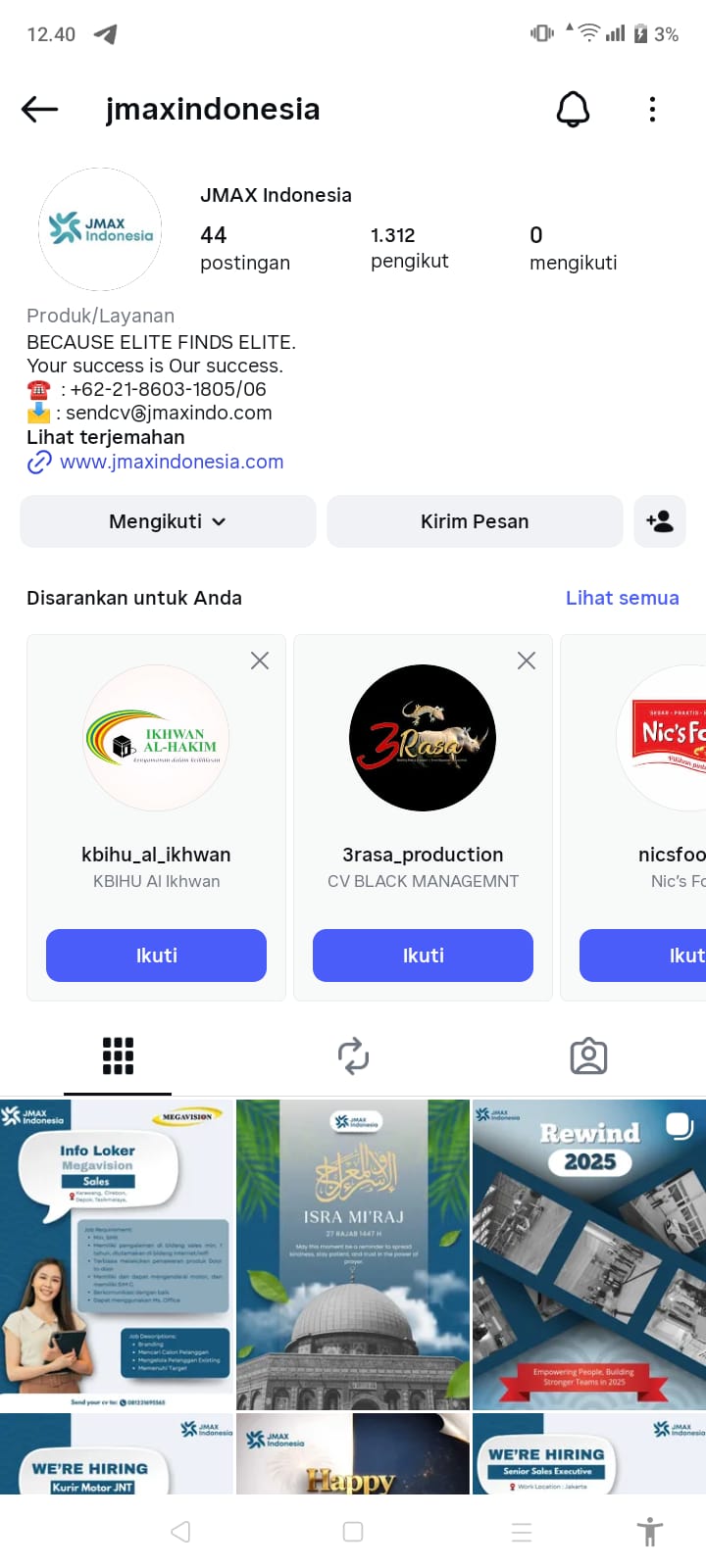The height and width of the screenshot is (1568, 706).
Task: Dismiss the 3rasa_production suggestion
Action: click(527, 661)
